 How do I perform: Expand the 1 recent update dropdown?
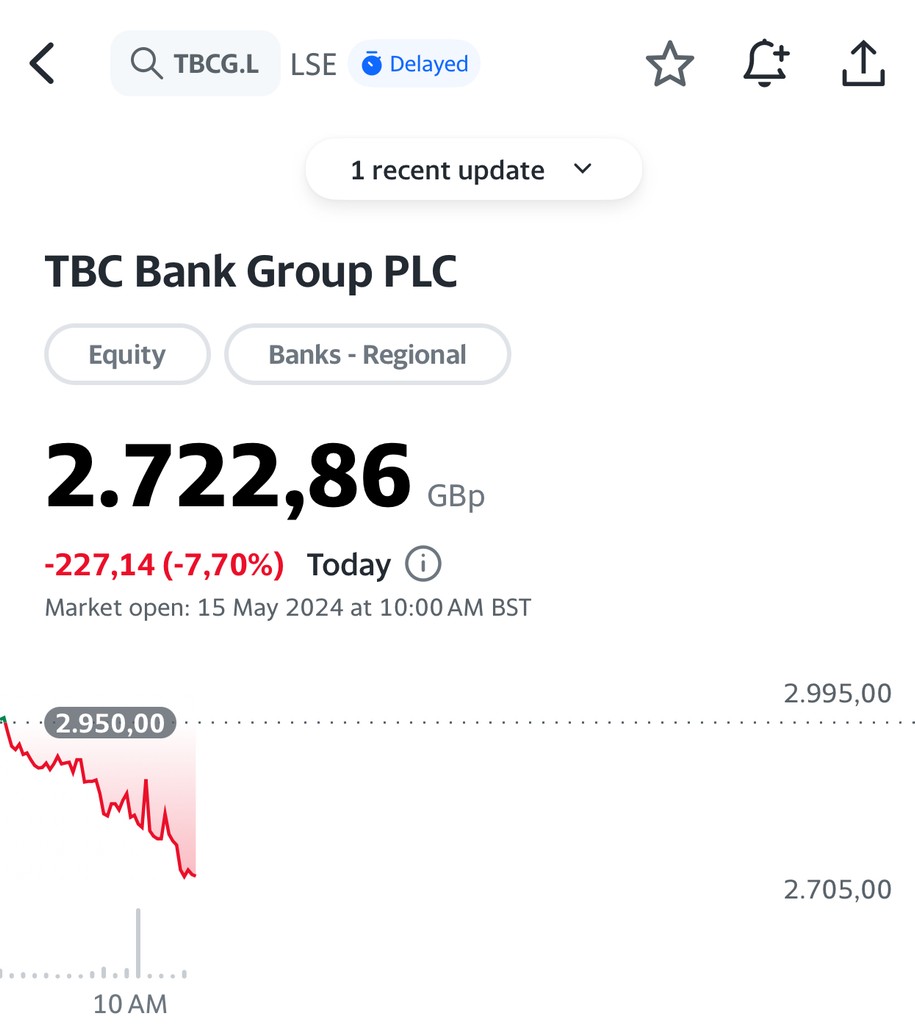point(473,170)
